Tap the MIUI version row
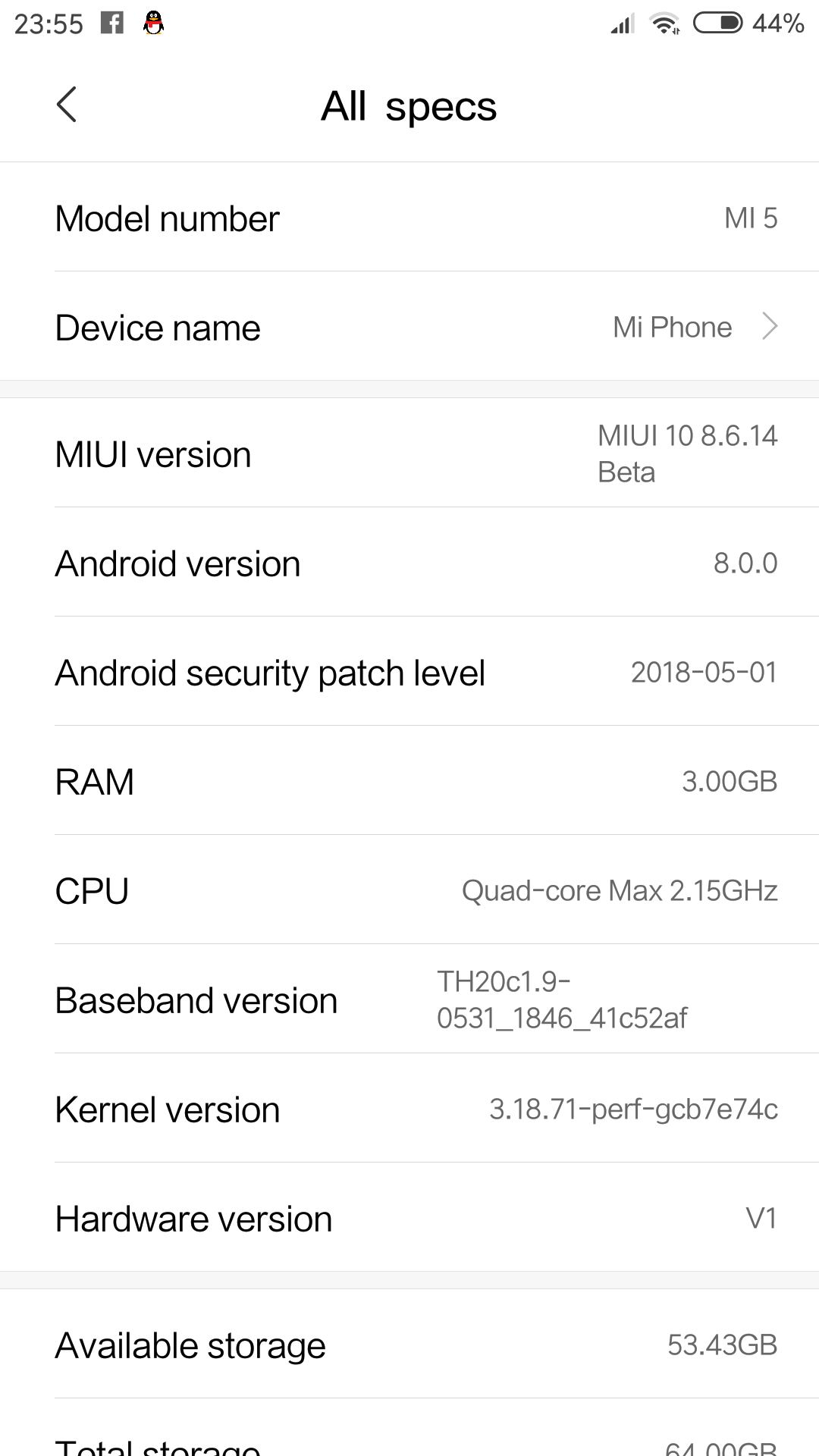This screenshot has height=1456, width=819. pos(409,454)
